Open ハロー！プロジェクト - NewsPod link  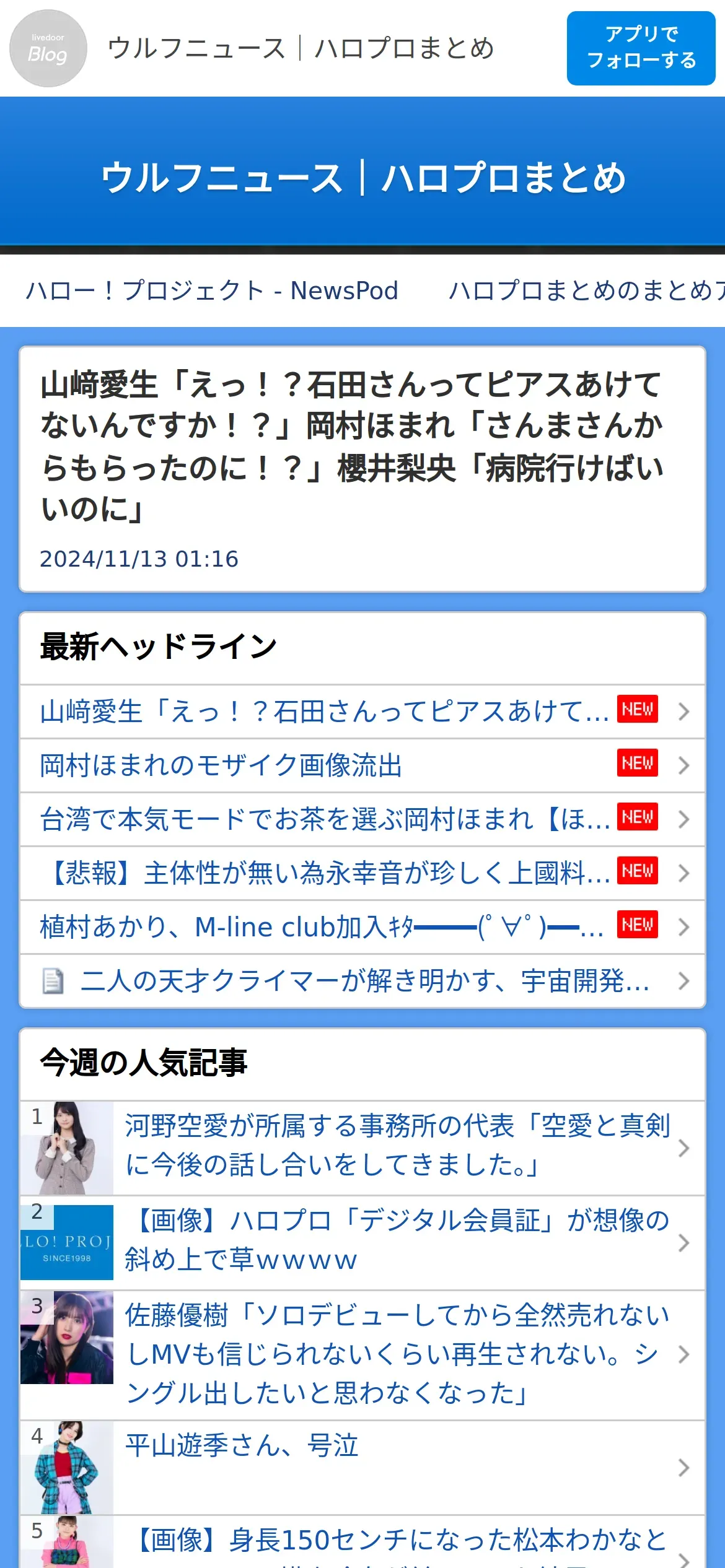pyautogui.click(x=212, y=290)
